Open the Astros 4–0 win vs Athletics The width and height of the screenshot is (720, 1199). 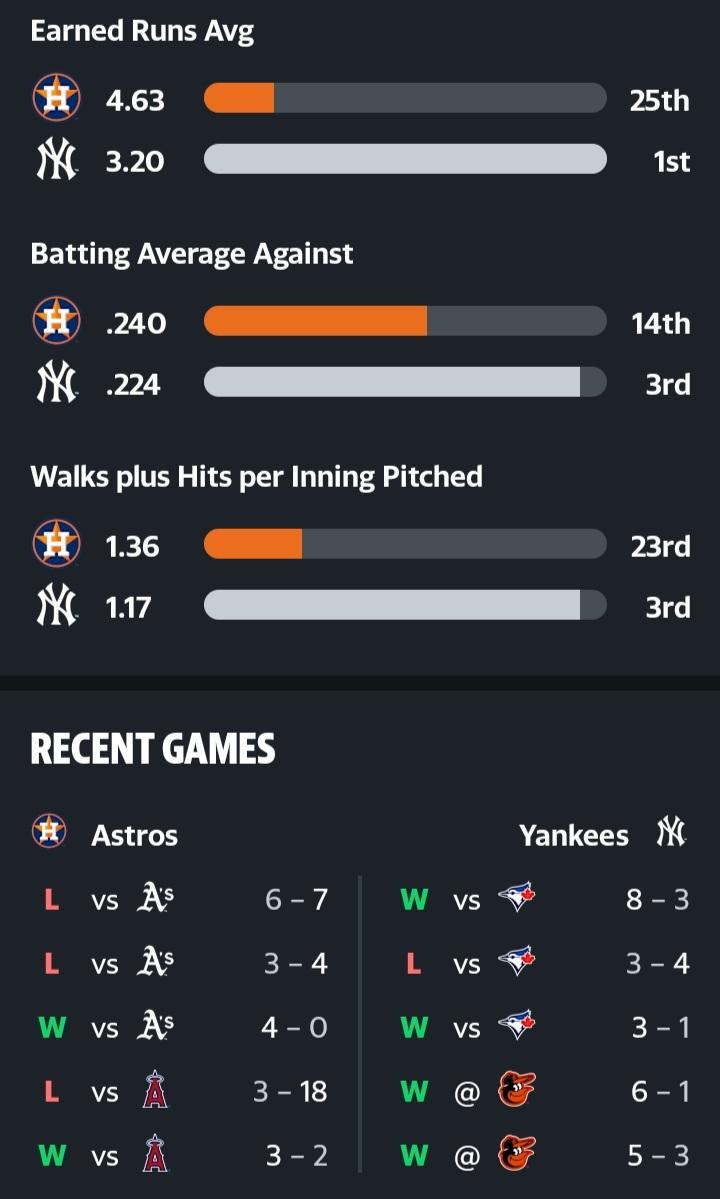tap(180, 1027)
